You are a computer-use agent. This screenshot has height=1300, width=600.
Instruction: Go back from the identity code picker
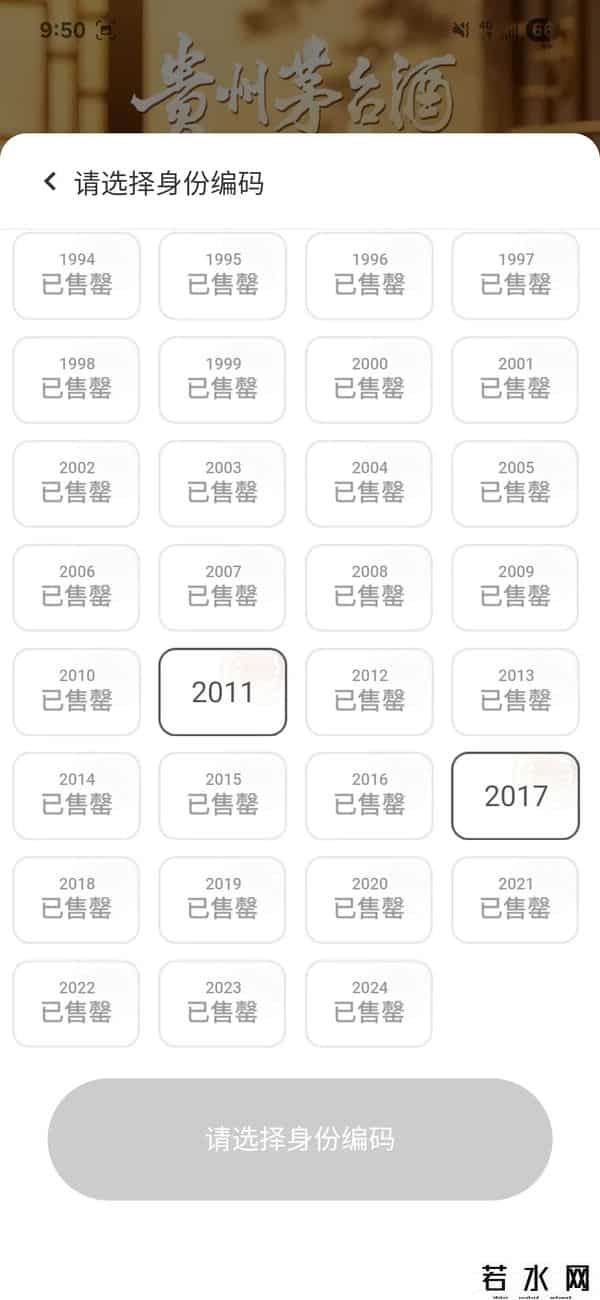pos(50,182)
